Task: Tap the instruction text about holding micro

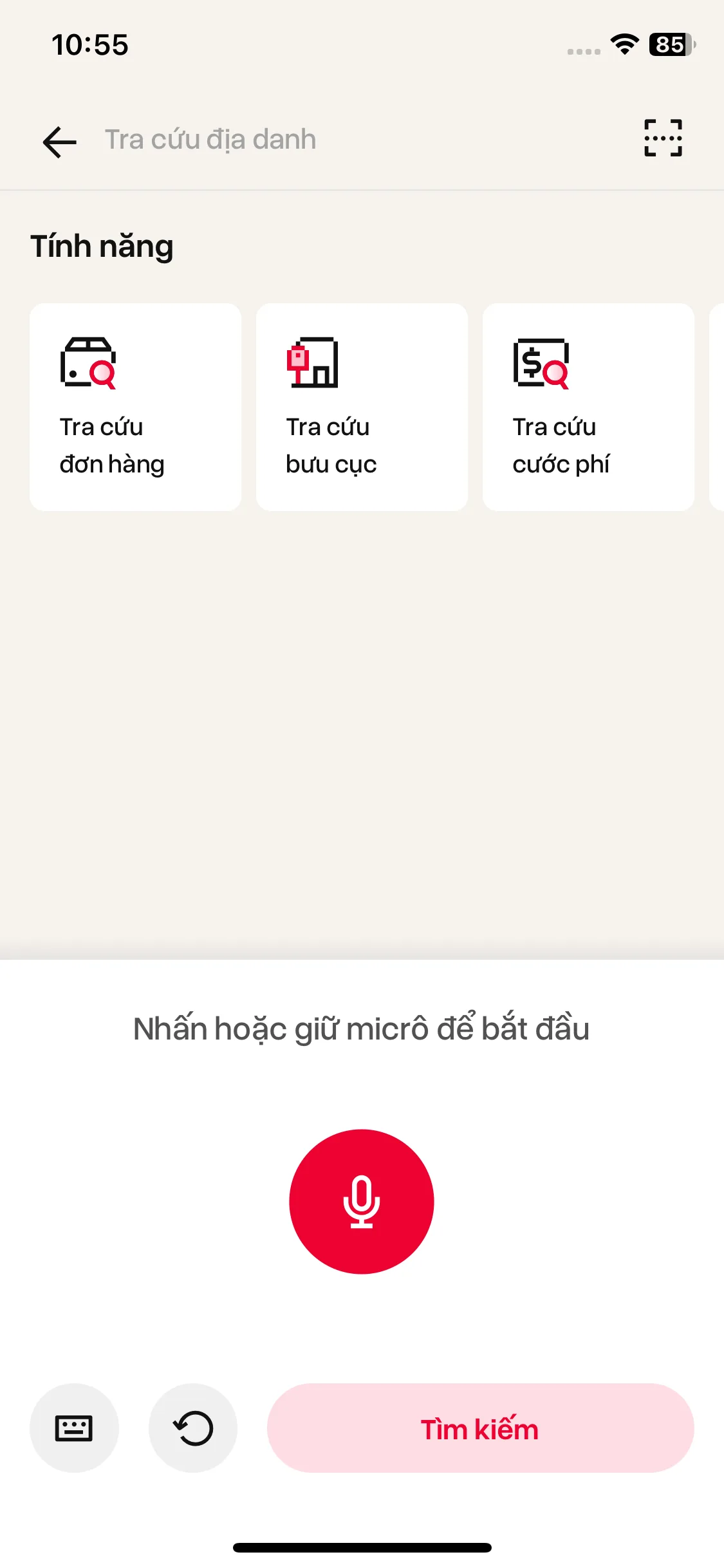Action: (x=361, y=1028)
